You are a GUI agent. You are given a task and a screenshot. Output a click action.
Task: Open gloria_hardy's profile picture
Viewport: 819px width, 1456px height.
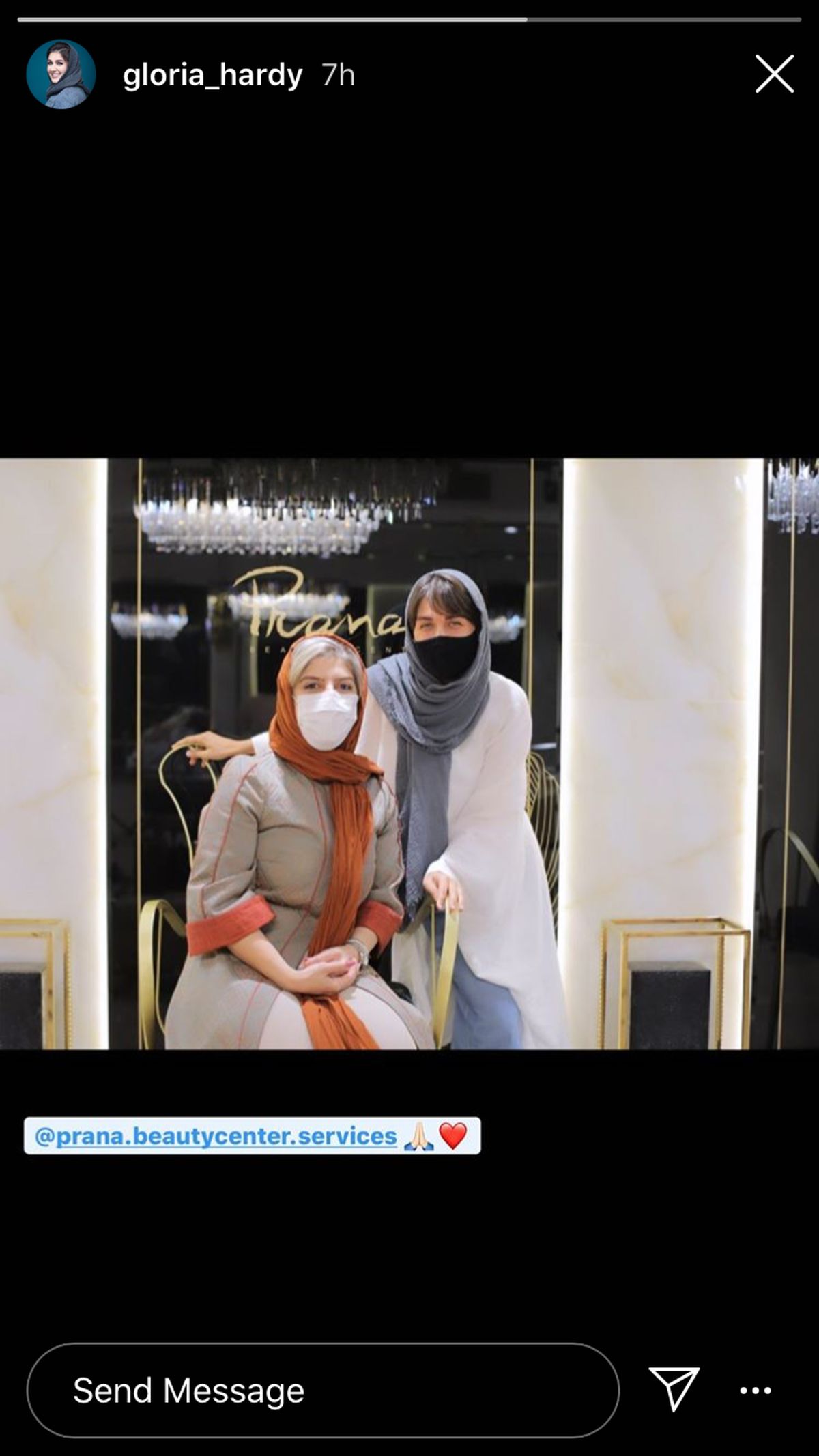coord(61,74)
